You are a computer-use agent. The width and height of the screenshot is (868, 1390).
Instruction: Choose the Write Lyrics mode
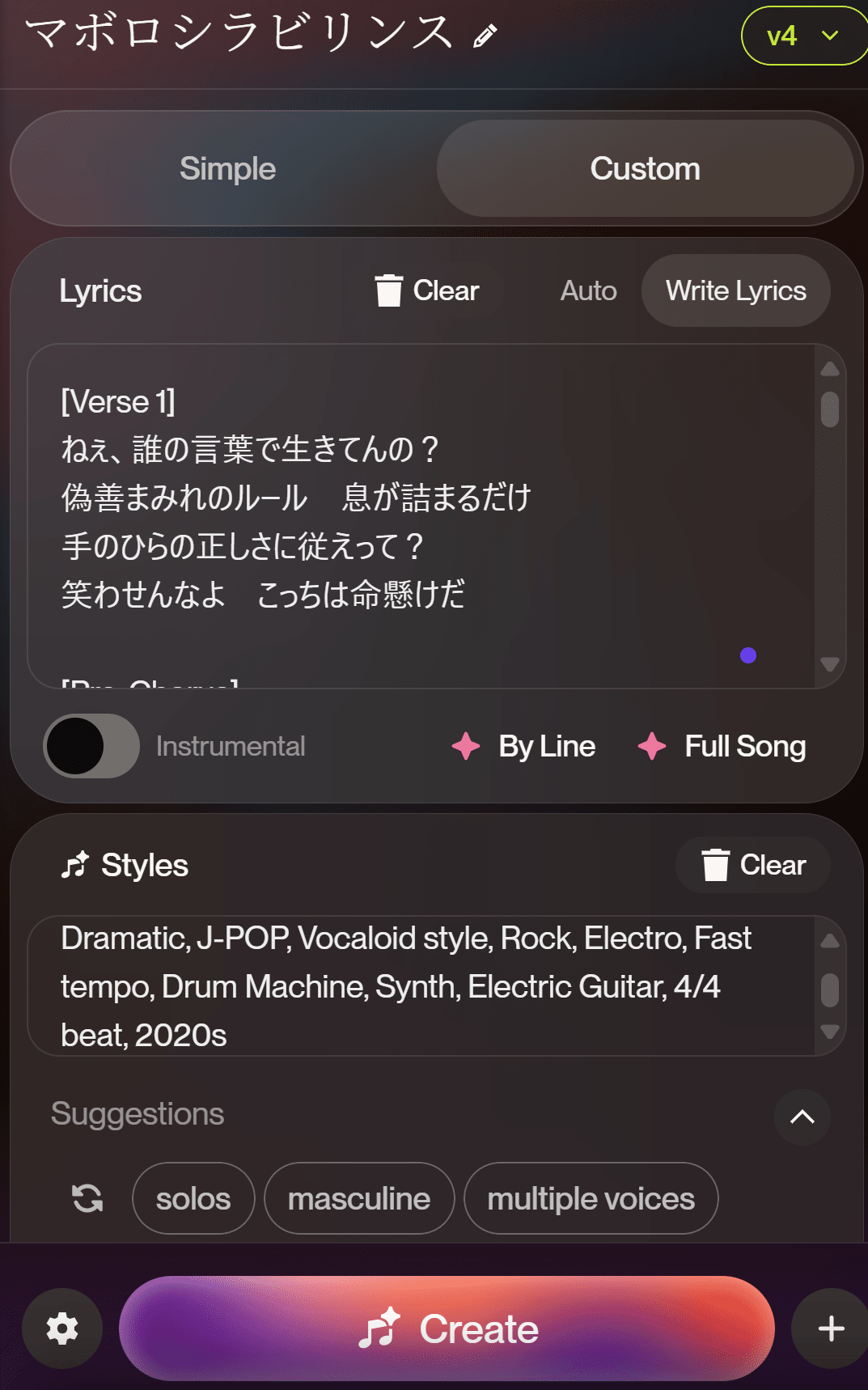735,290
